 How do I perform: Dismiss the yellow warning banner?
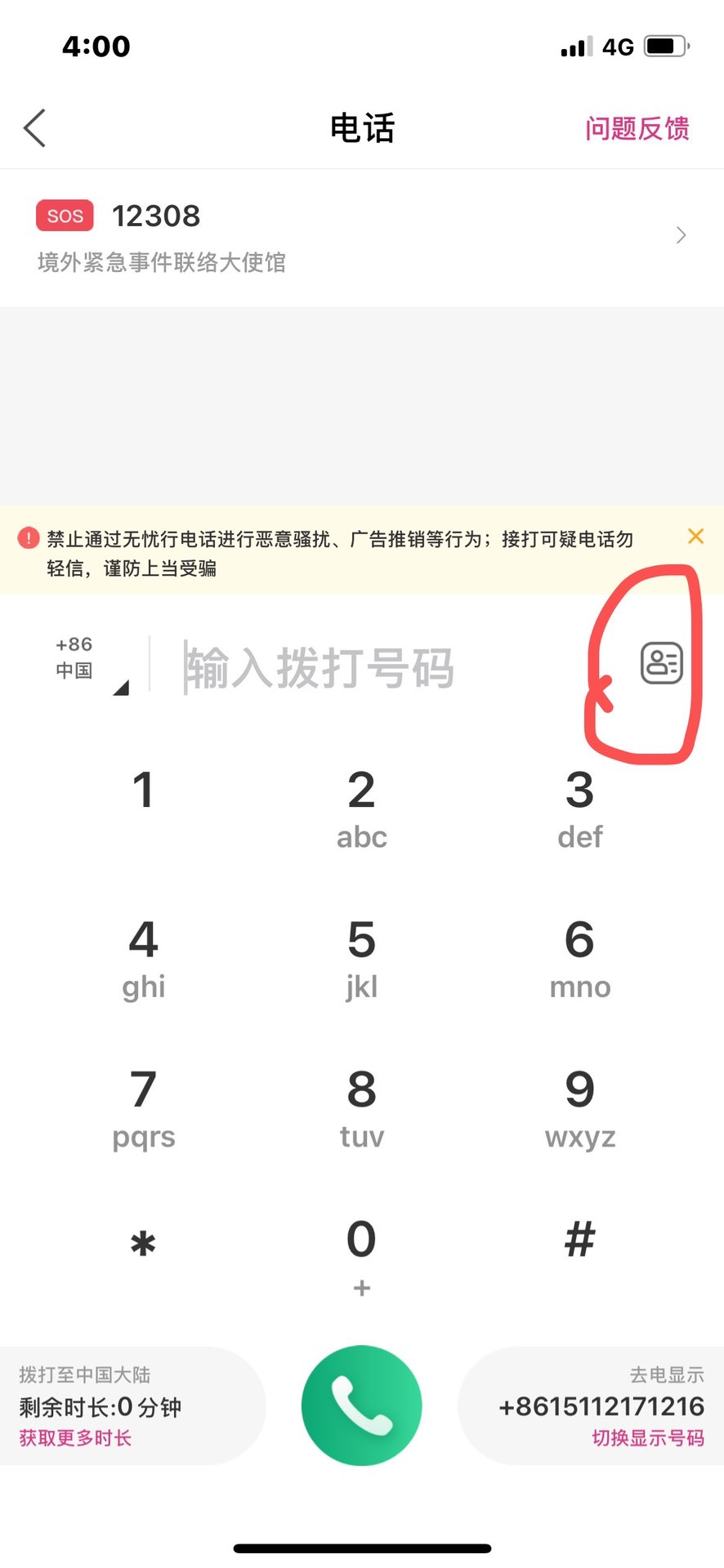[695, 537]
